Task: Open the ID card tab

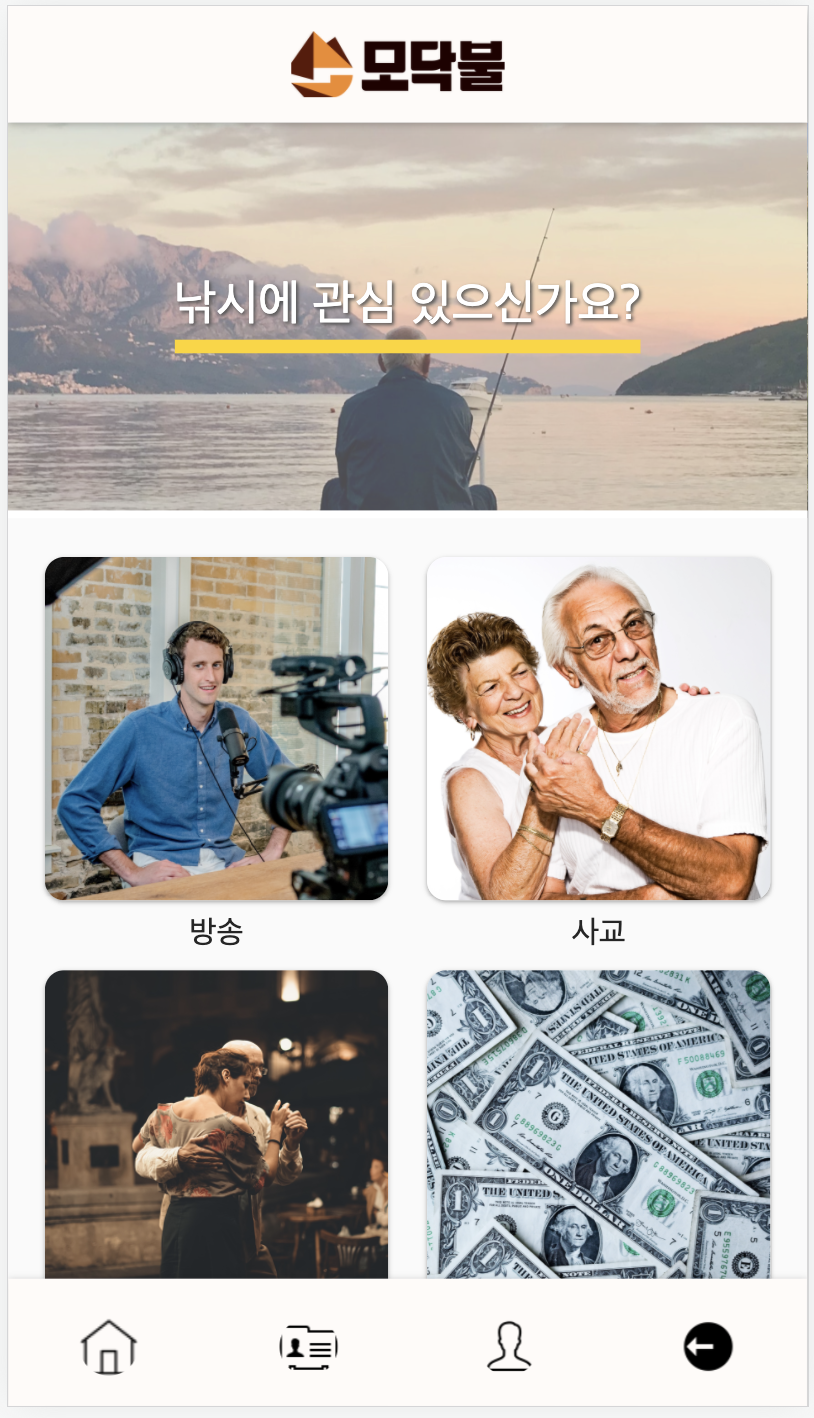Action: coord(308,1346)
